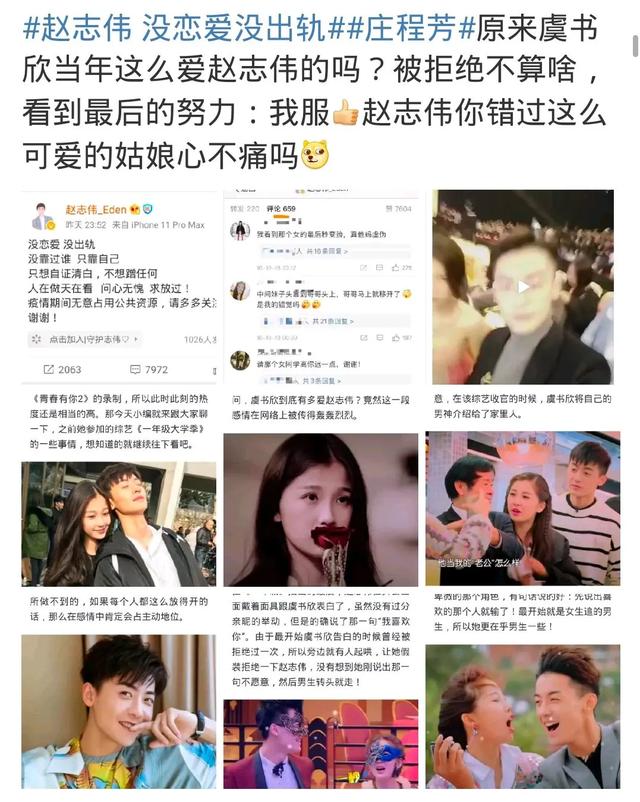This screenshot has width=640, height=802.
Task: Open the image of 赵志伟_Eden's Weibo statement
Action: [118, 290]
